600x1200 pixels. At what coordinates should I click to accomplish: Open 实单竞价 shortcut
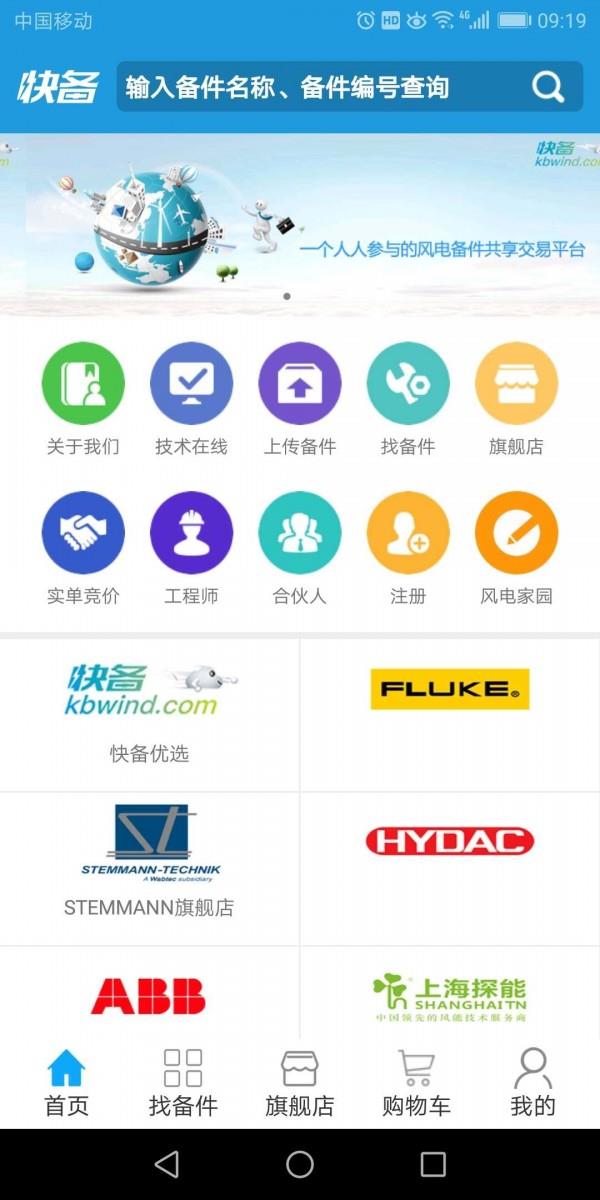83,534
